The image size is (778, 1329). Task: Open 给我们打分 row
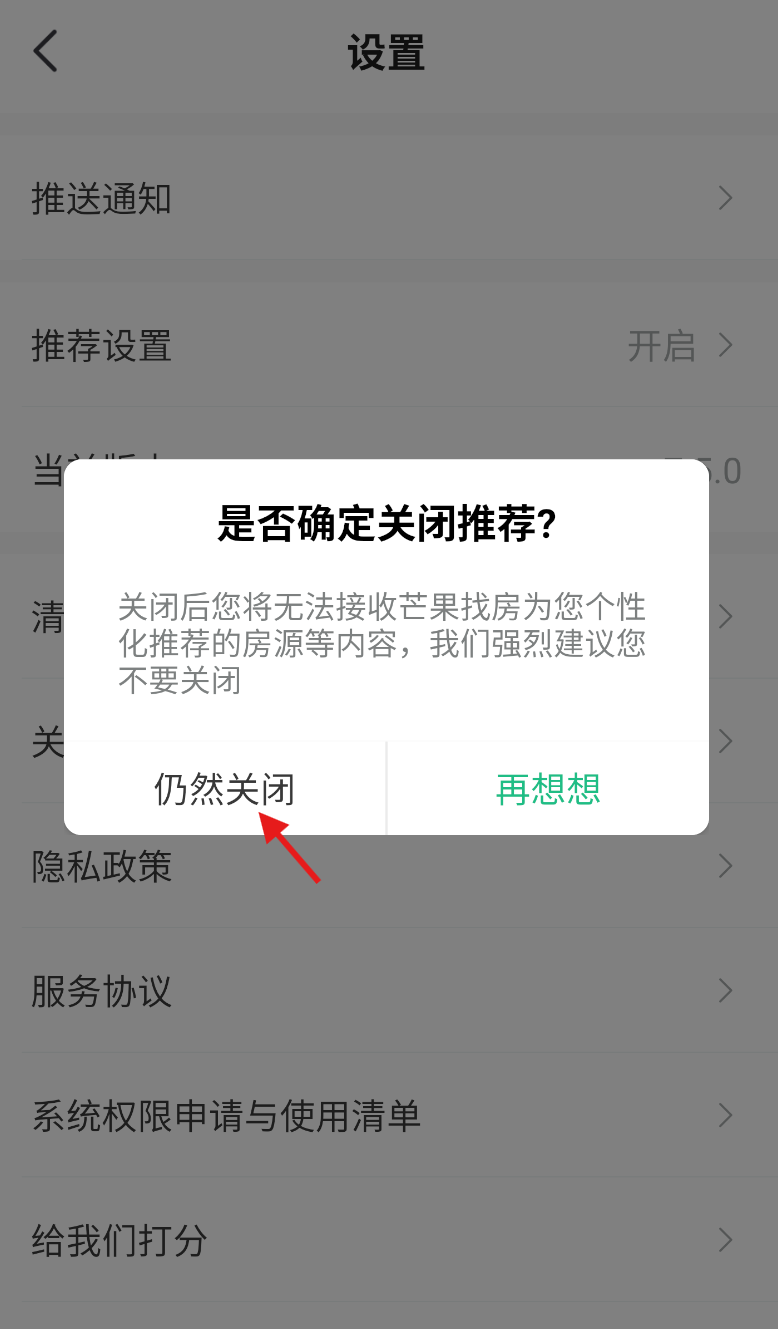click(x=389, y=1240)
